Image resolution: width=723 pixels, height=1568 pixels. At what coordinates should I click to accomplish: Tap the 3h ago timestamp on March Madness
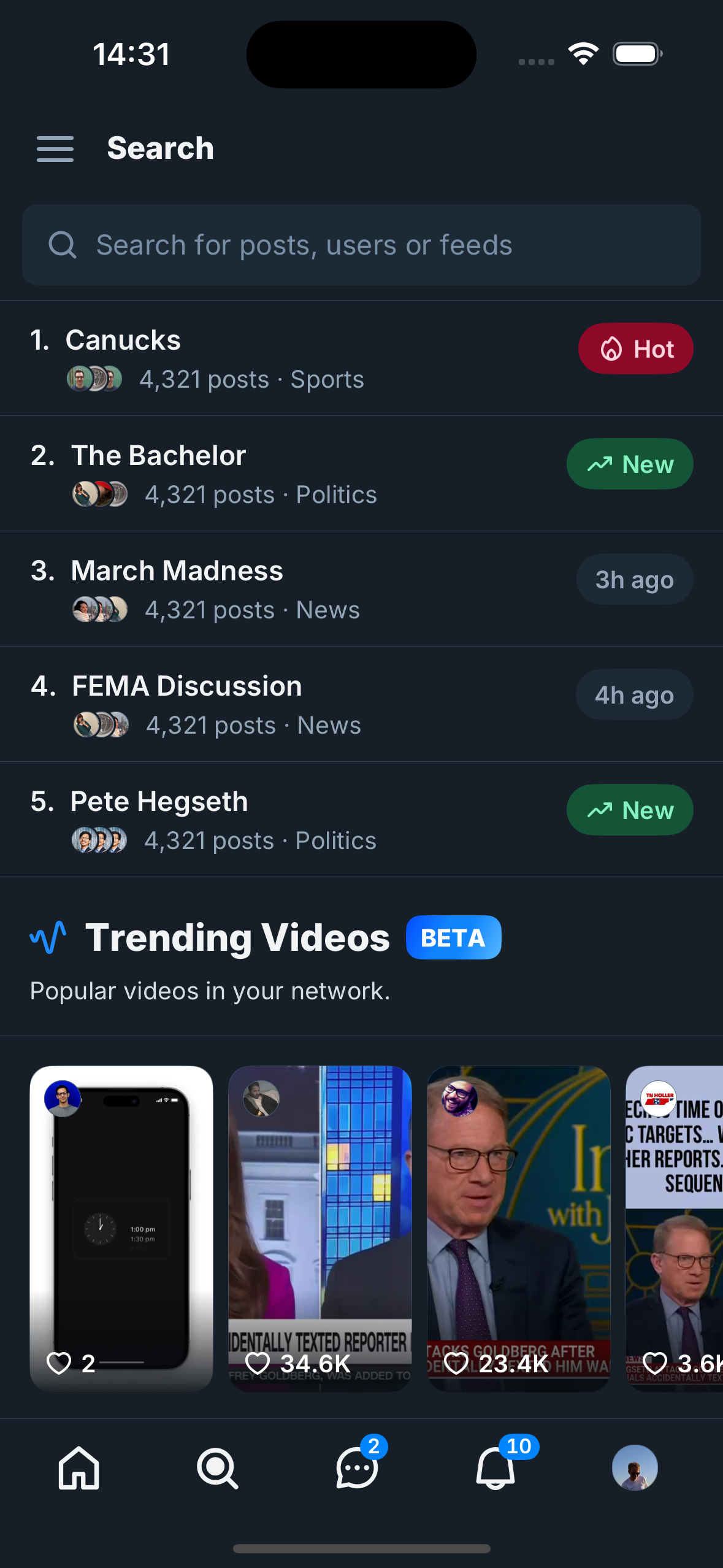coord(635,578)
